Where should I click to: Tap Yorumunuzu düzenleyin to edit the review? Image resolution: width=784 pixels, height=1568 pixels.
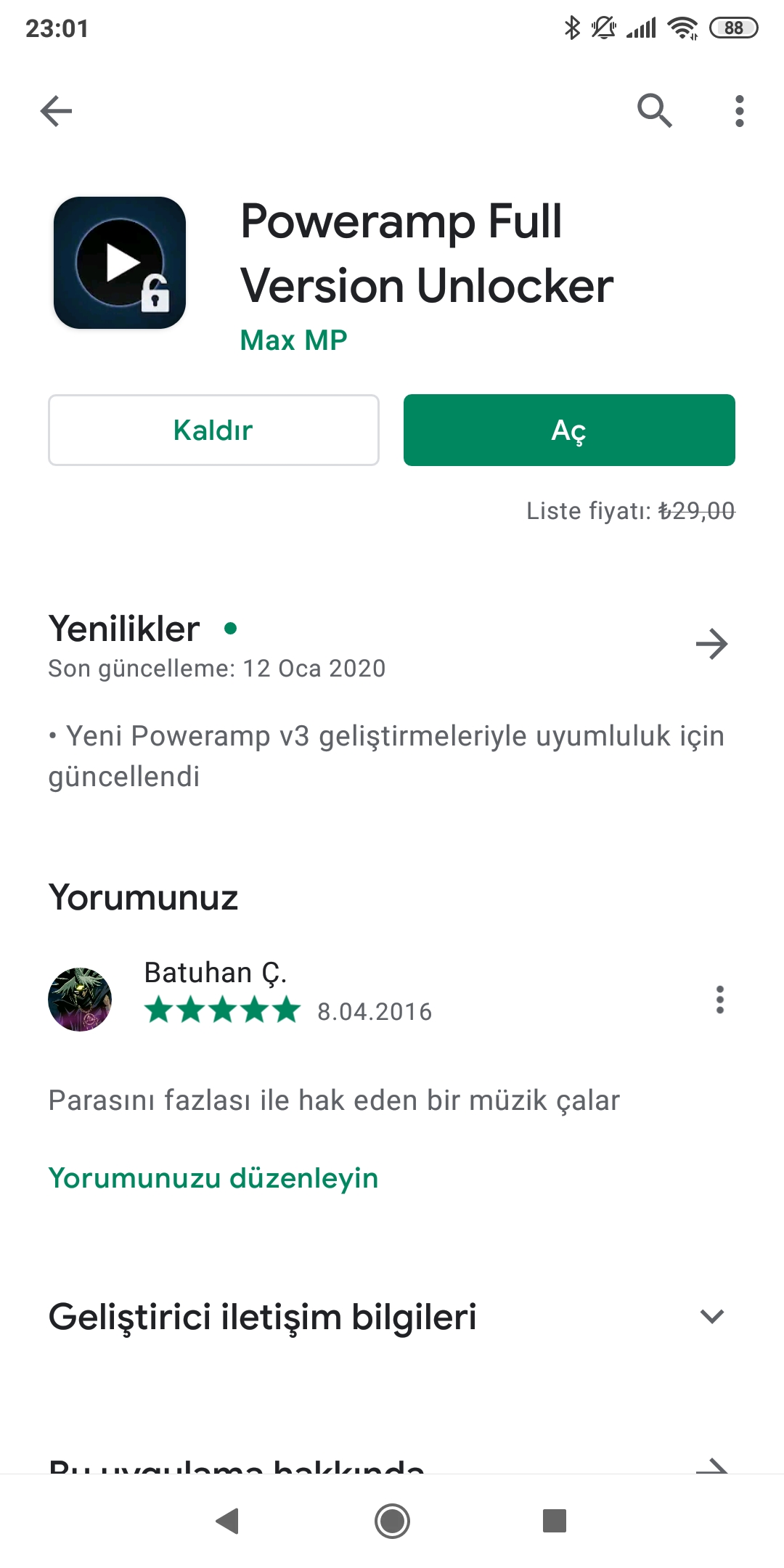click(x=213, y=1177)
